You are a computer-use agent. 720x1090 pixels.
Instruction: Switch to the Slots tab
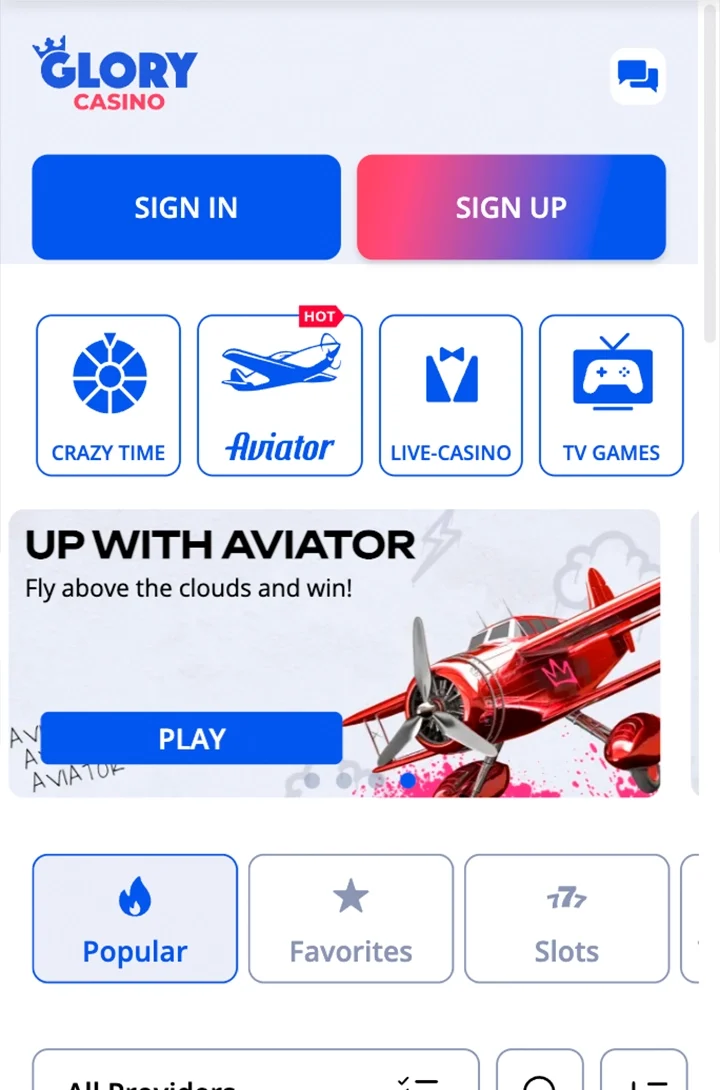pyautogui.click(x=567, y=918)
